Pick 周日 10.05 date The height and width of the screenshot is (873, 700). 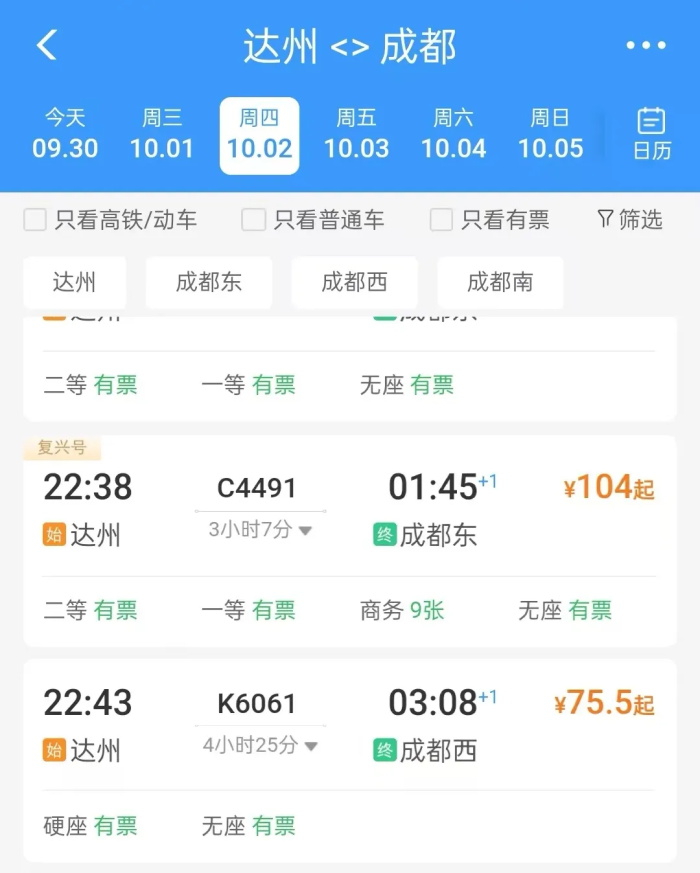tap(550, 135)
